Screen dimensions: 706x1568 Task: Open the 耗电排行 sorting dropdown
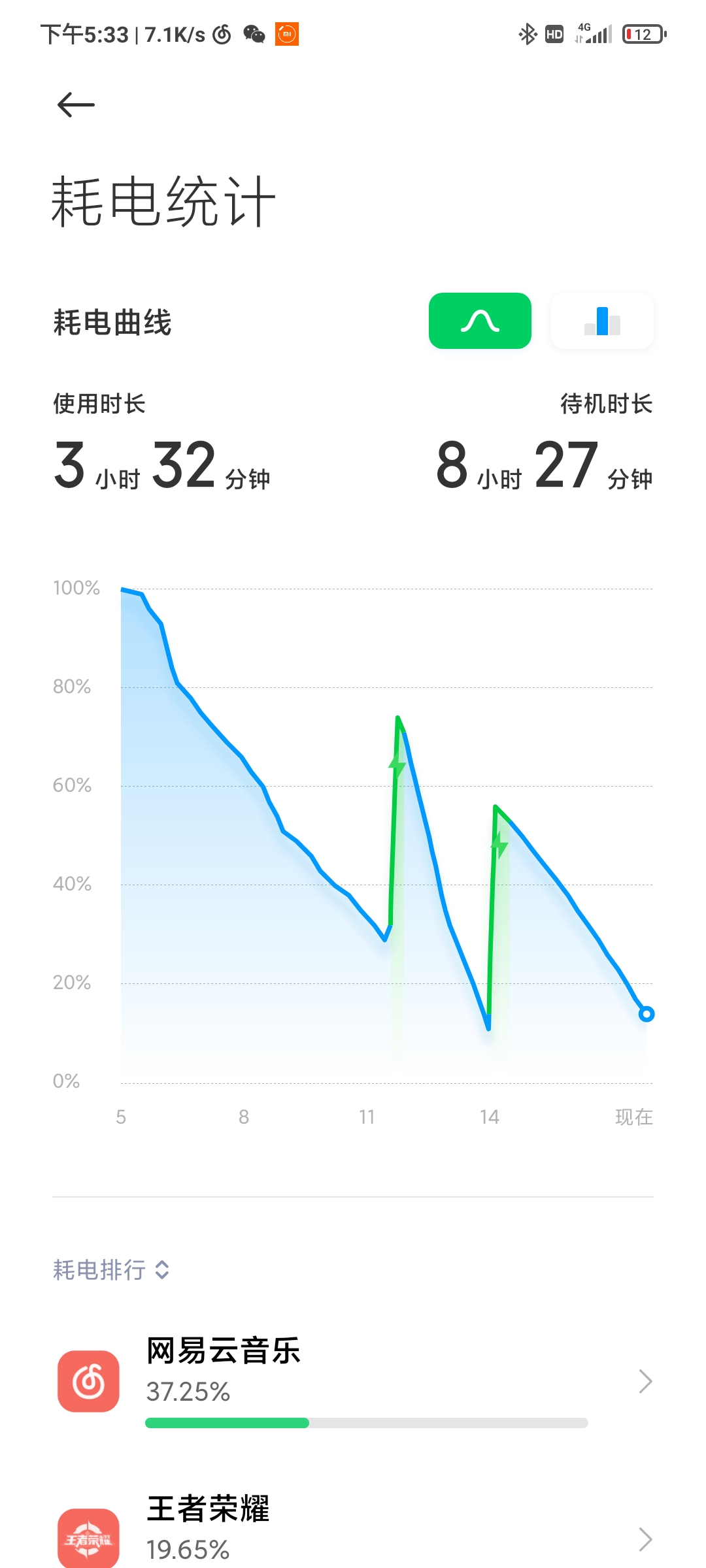(112, 1270)
